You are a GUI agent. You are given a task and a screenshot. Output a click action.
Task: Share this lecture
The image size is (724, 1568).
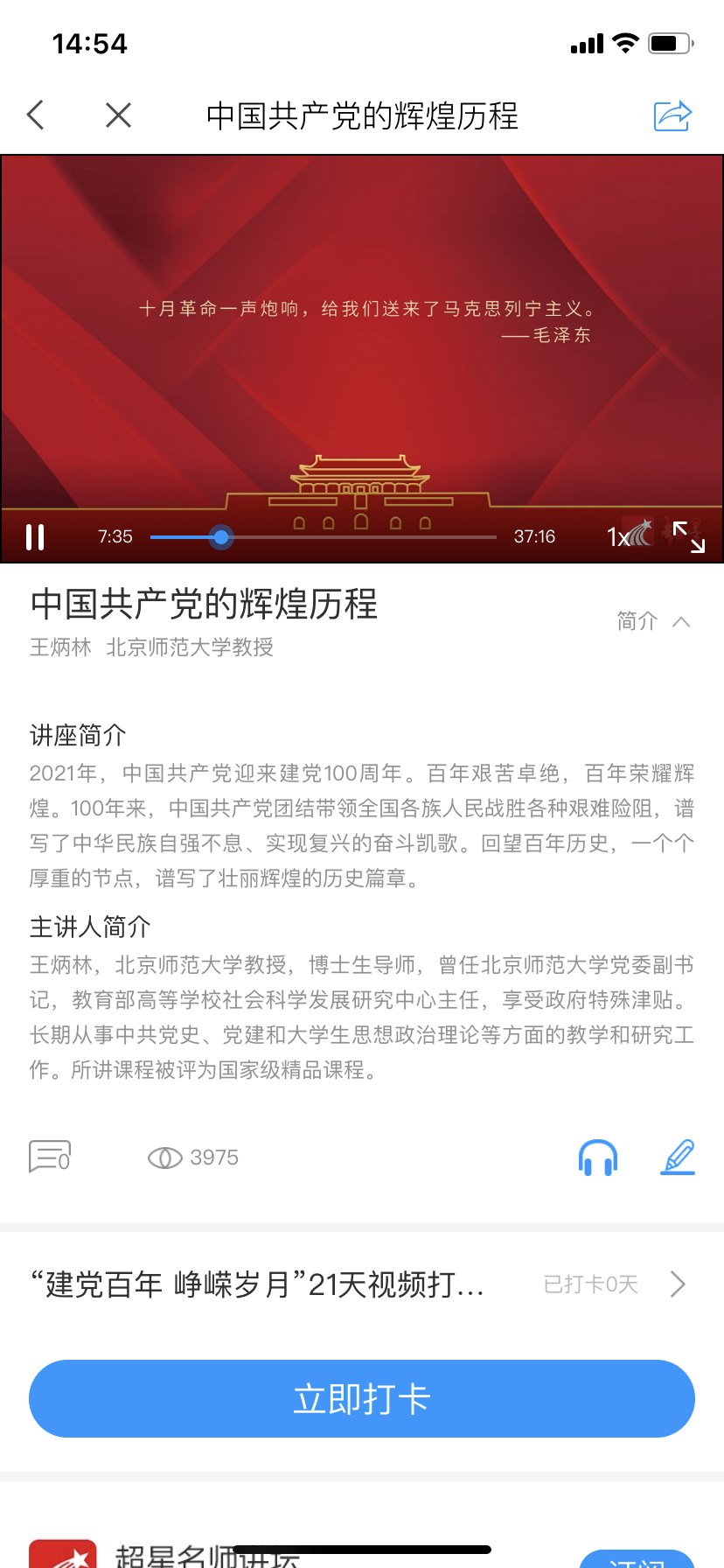click(672, 115)
